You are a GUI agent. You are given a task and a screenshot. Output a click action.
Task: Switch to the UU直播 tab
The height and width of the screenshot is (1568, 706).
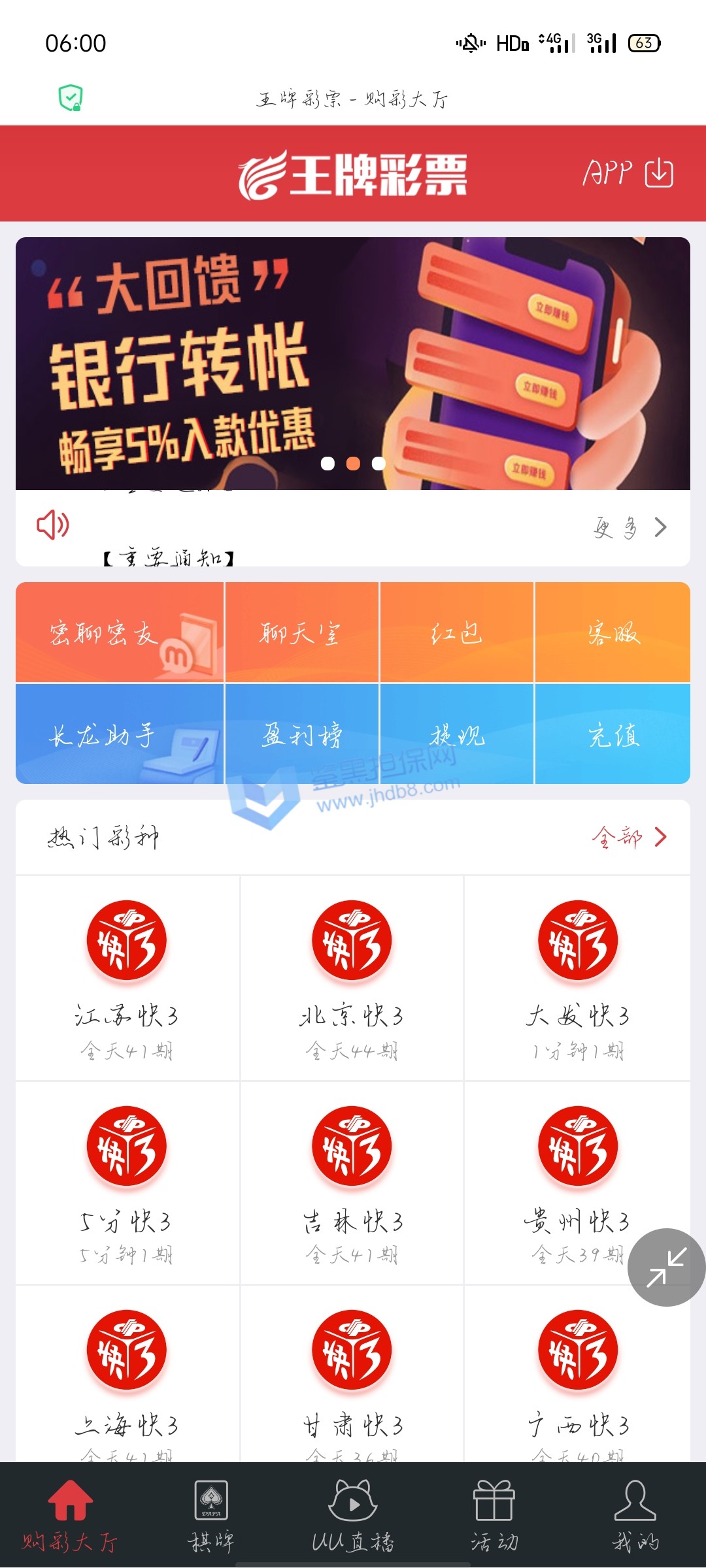coord(353,1515)
